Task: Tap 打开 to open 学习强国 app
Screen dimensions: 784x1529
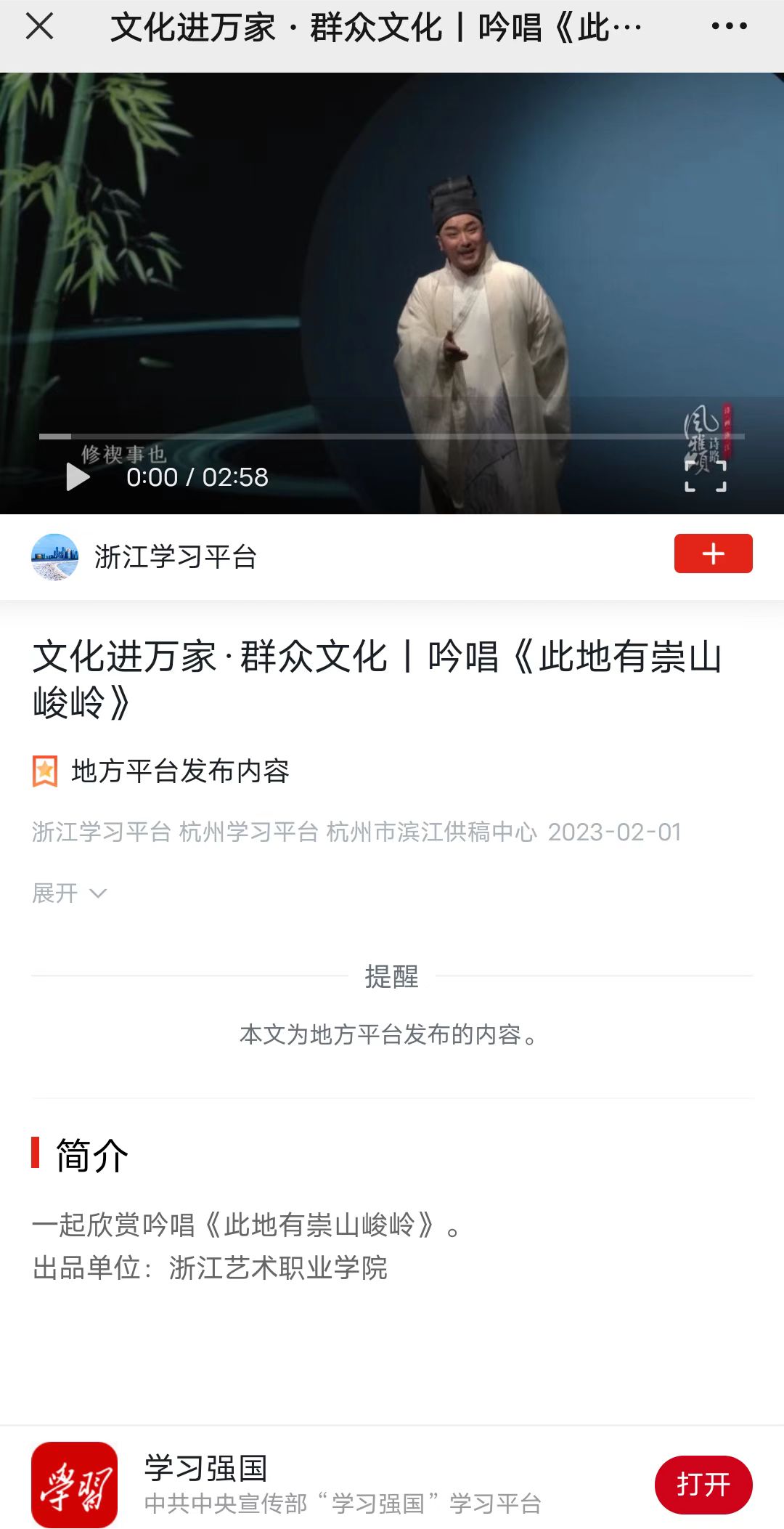Action: (703, 1484)
